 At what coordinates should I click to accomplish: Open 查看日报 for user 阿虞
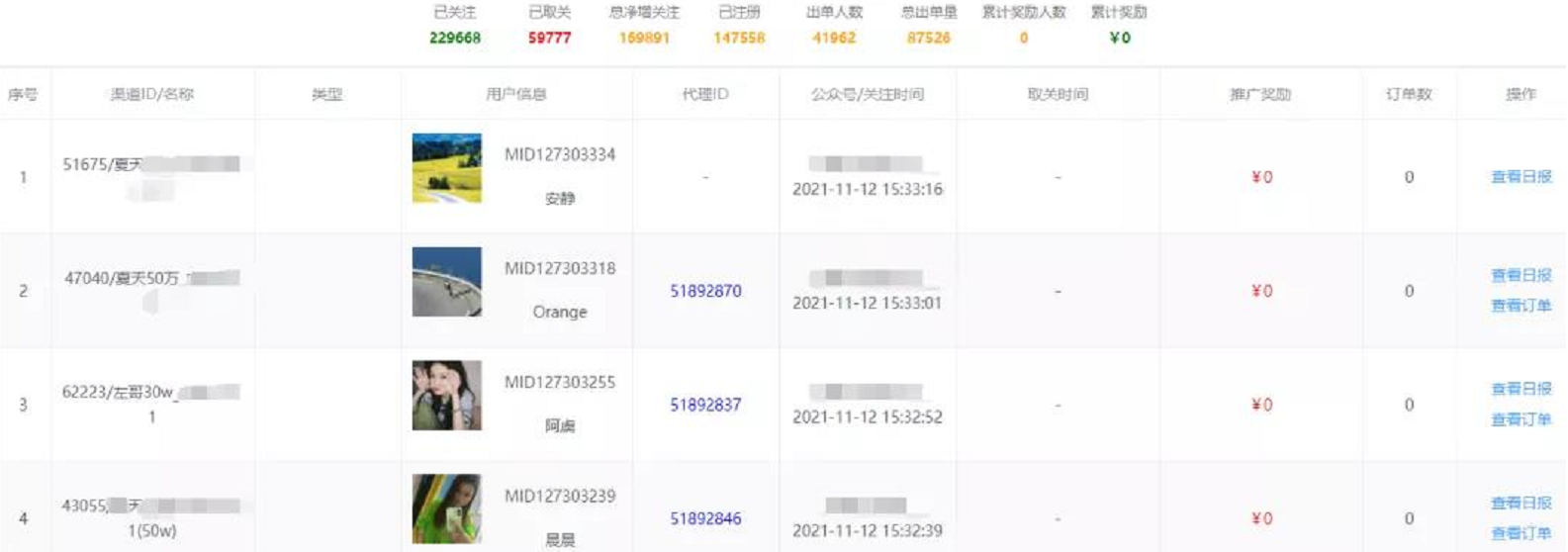click(1521, 389)
